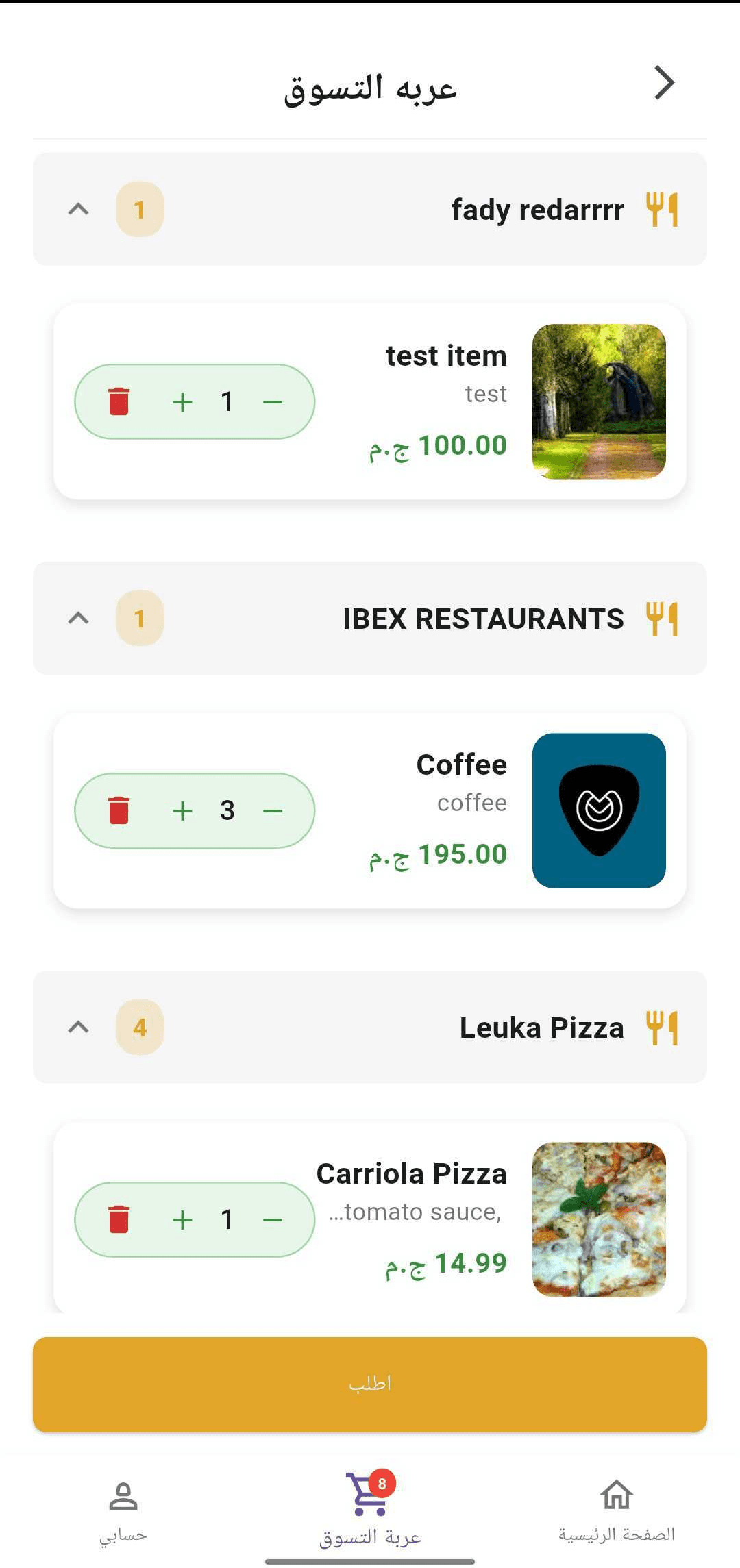
Task: Increase test item quantity
Action: point(182,401)
